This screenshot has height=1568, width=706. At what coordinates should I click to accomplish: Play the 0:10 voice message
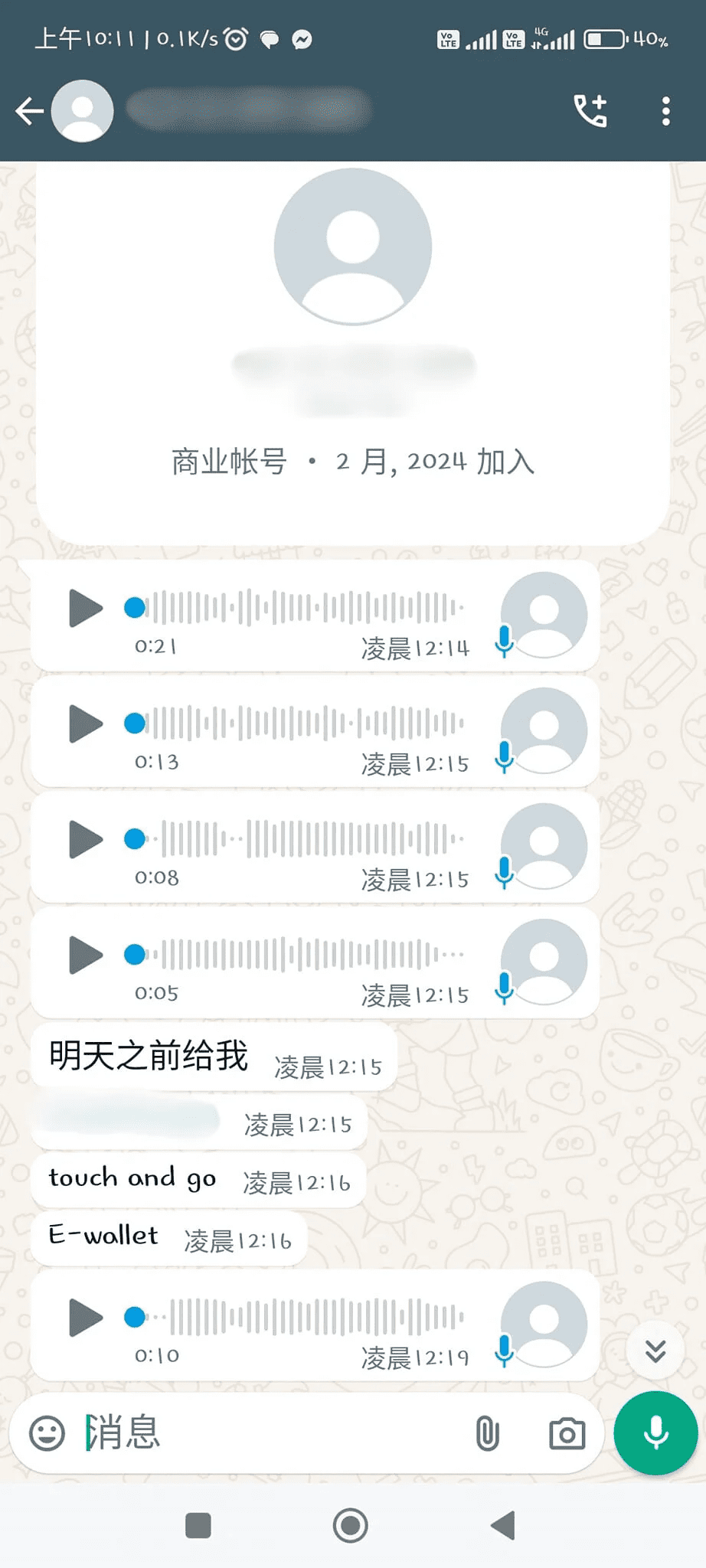pyautogui.click(x=86, y=1318)
